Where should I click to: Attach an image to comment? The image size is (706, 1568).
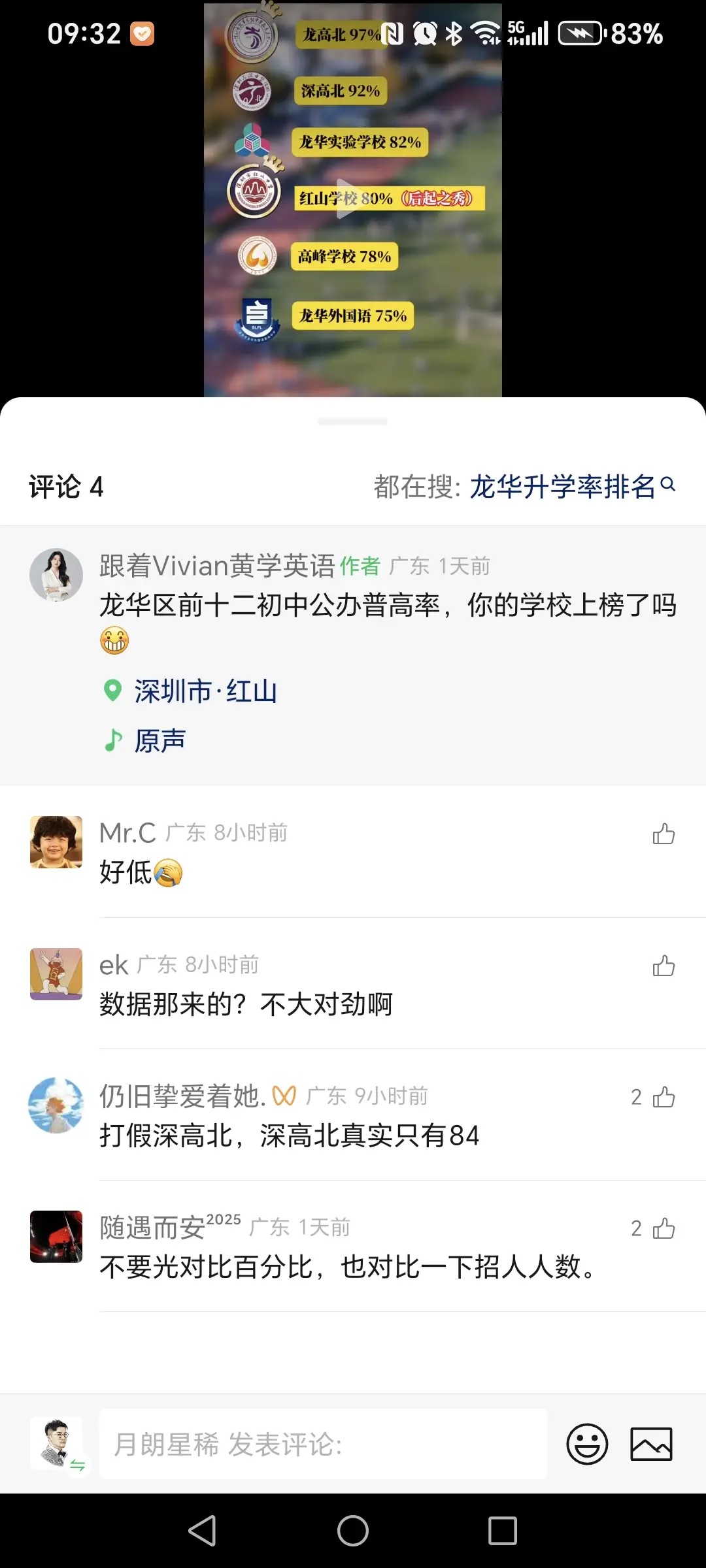pyautogui.click(x=651, y=1444)
